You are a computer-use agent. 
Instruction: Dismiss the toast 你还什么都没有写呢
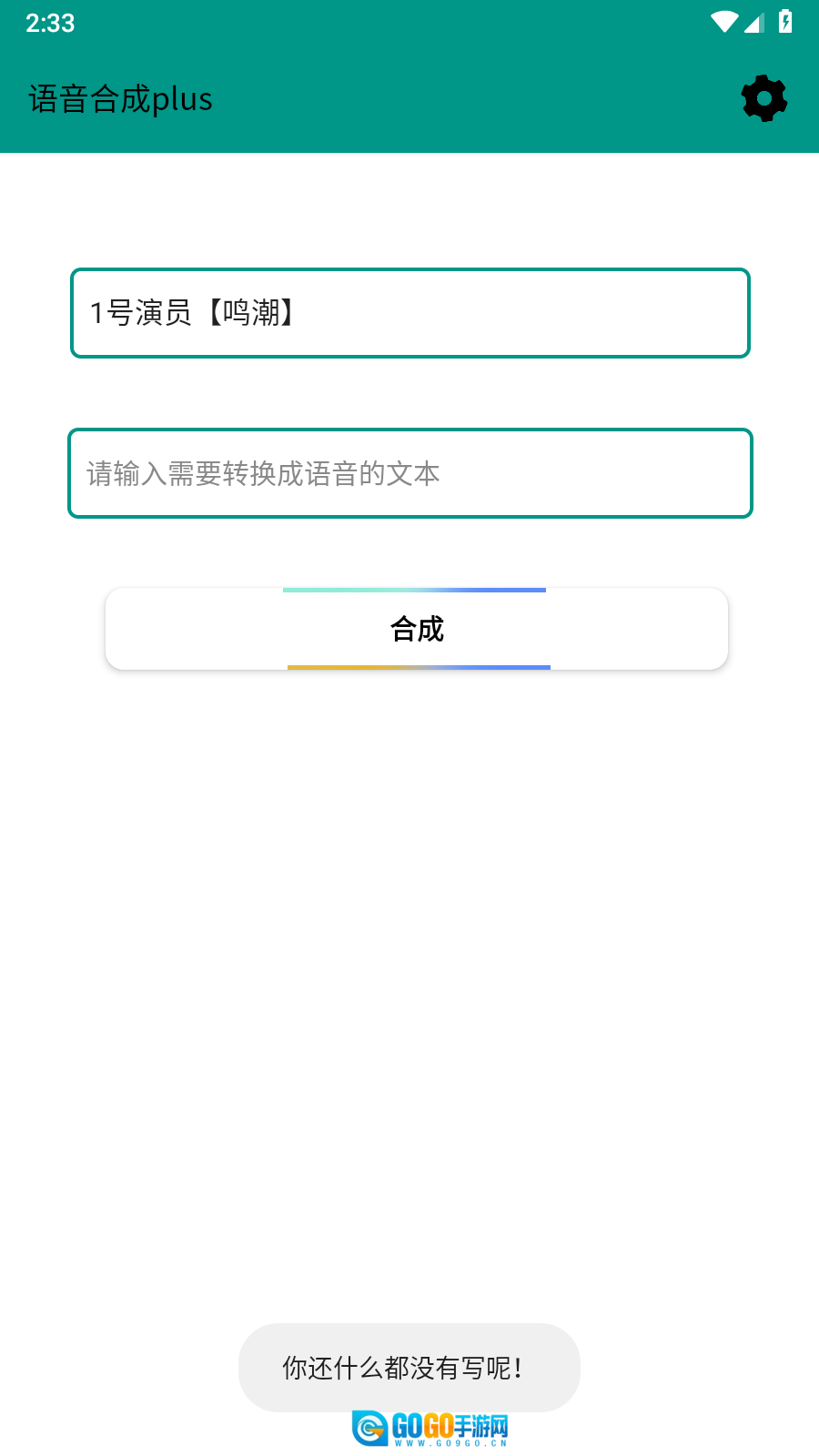tap(409, 1367)
